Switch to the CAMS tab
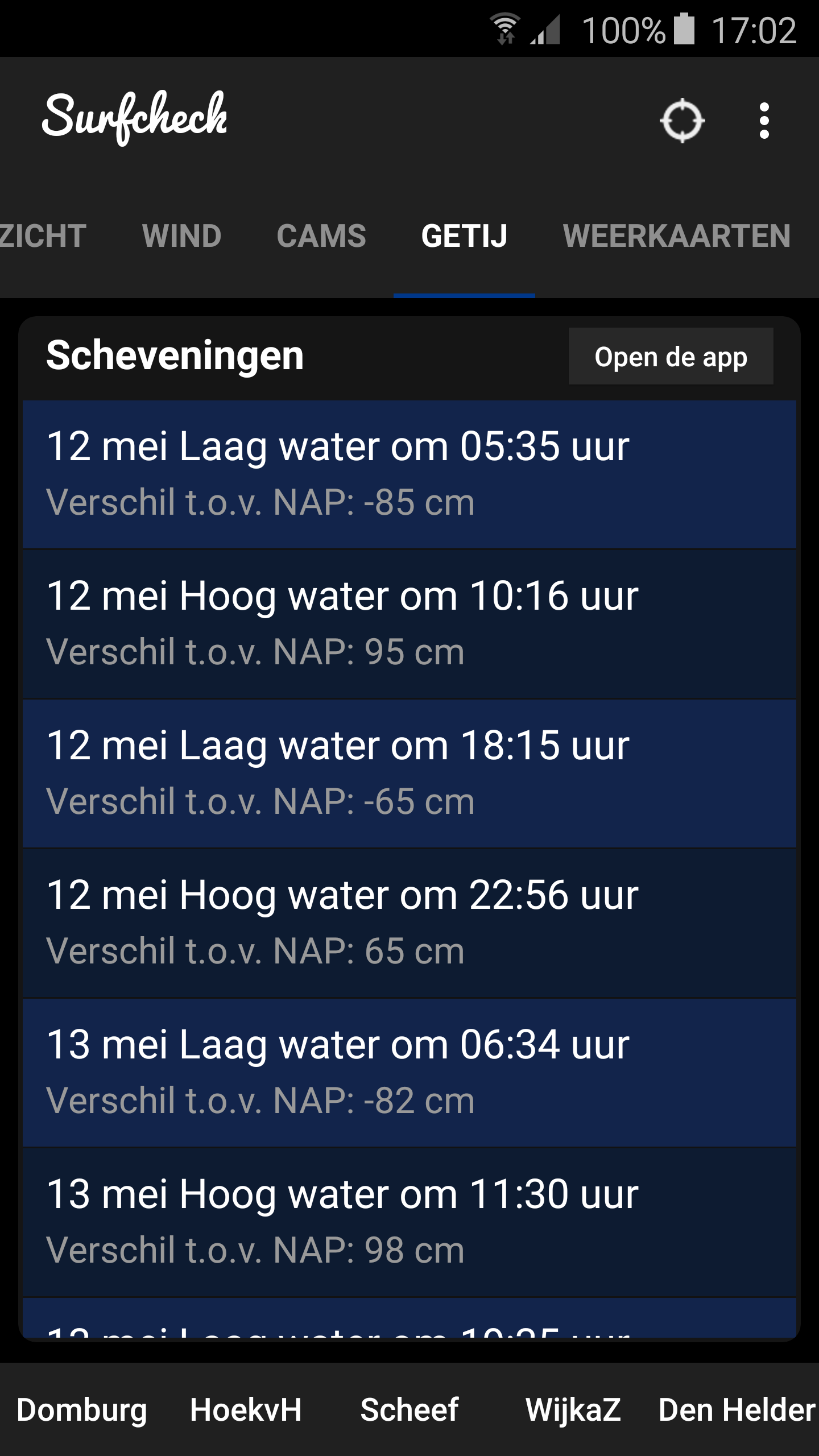819x1456 pixels. coord(321,236)
